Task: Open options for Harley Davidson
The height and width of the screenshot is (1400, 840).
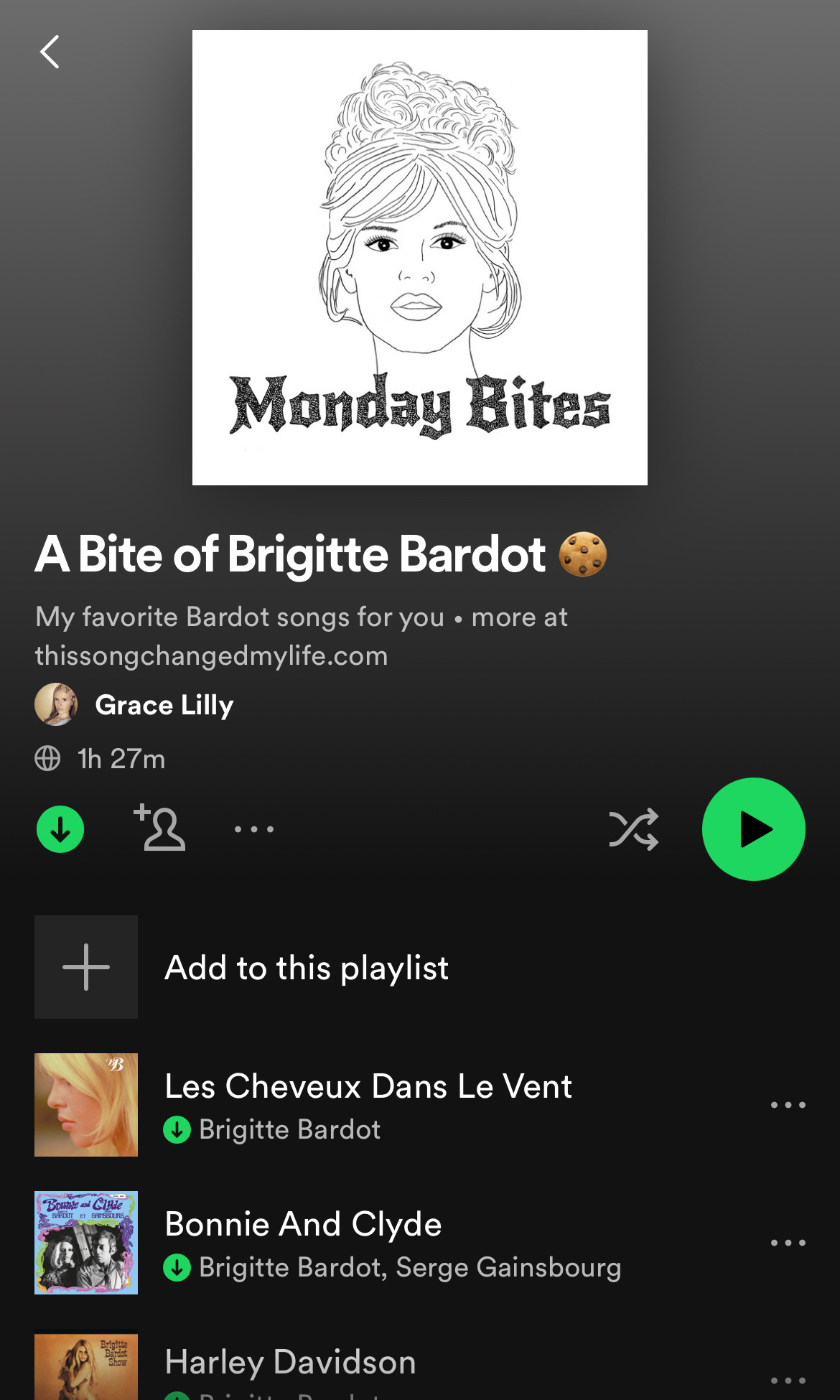Action: click(x=788, y=1380)
